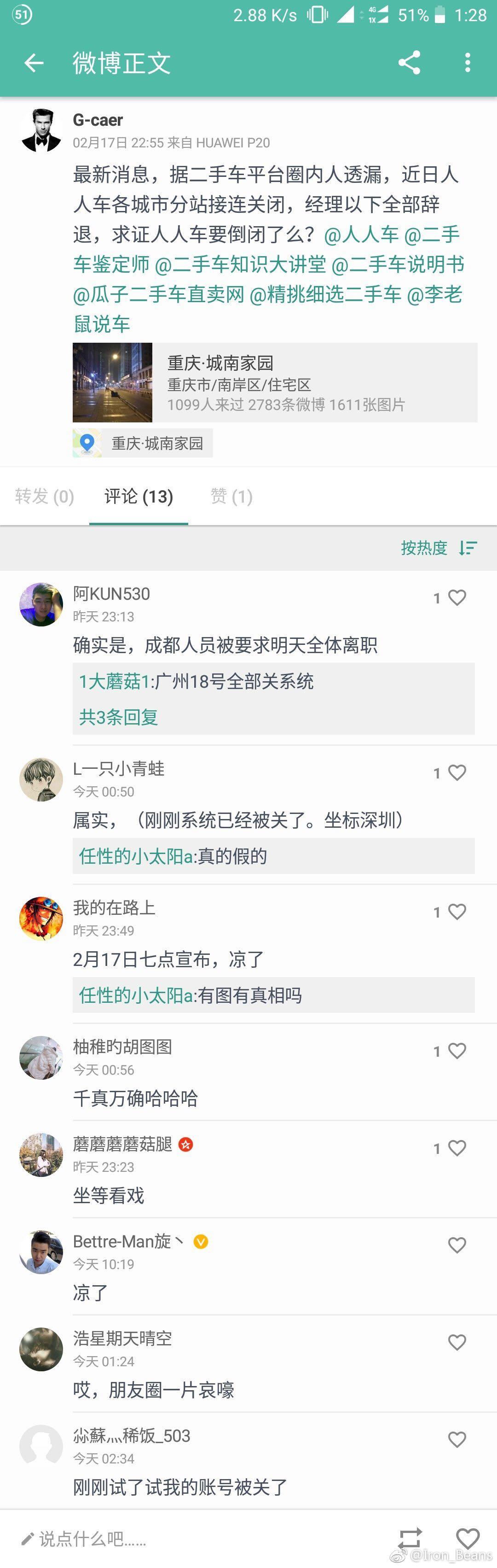497x1568 pixels.
Task: Share this Weibo post
Action: click(409, 63)
